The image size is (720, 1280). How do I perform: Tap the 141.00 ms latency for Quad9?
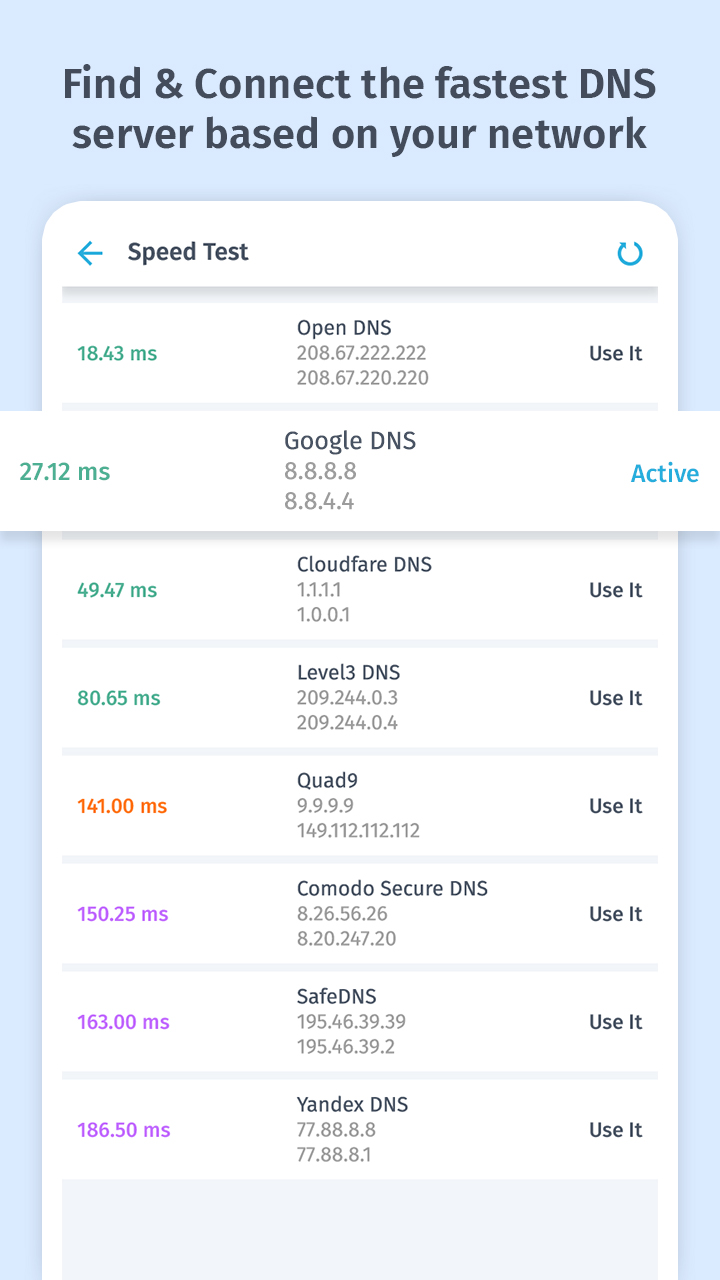[x=122, y=805]
